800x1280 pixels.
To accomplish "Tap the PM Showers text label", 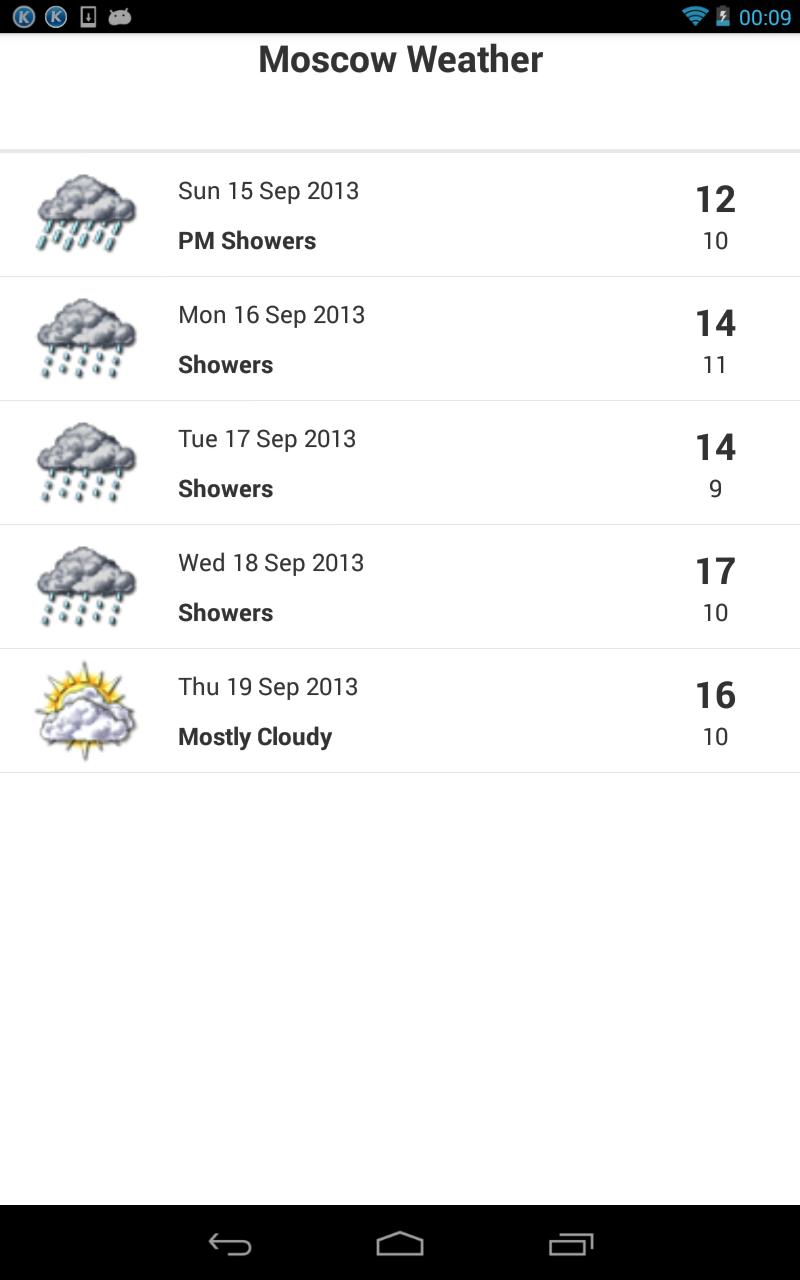I will (247, 241).
